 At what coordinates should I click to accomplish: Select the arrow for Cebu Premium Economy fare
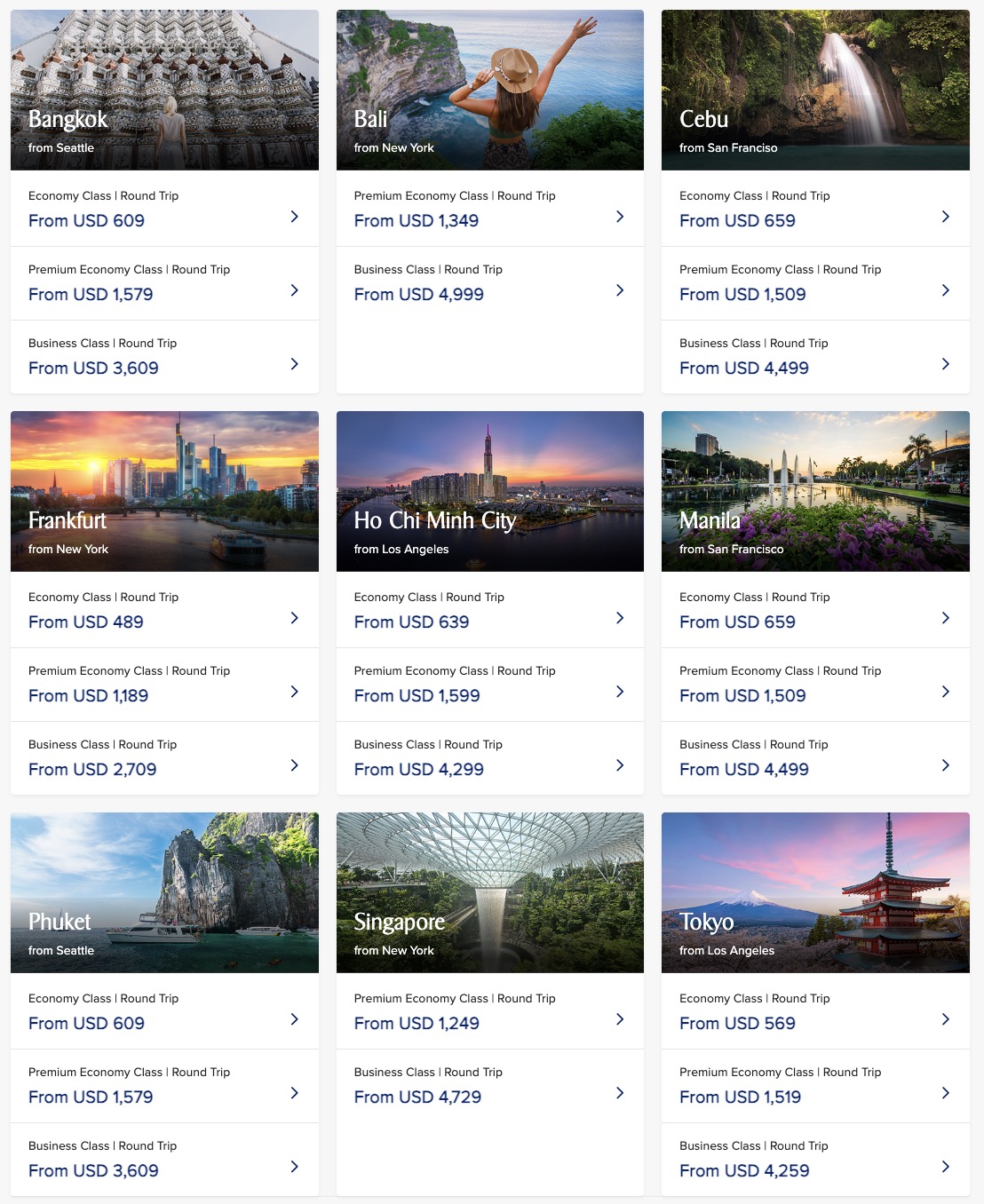(x=945, y=289)
